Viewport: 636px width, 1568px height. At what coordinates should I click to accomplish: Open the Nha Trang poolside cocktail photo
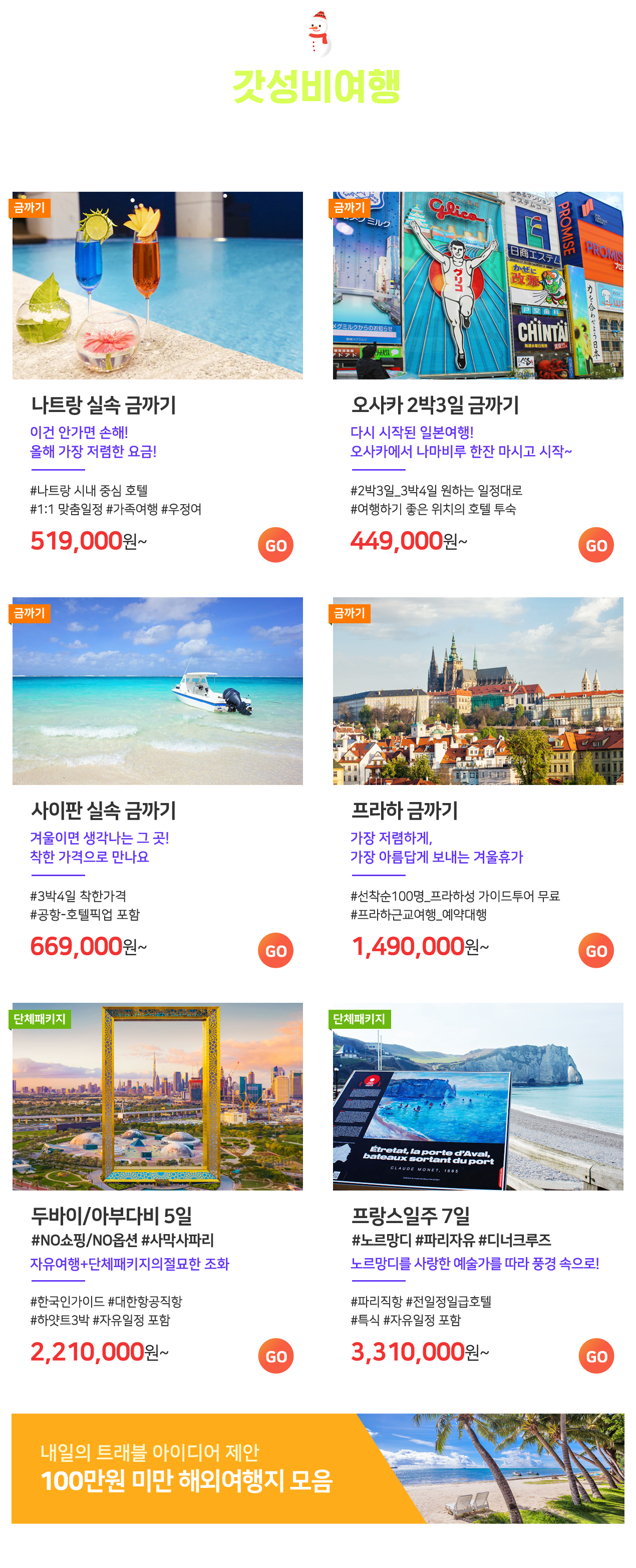click(x=158, y=285)
